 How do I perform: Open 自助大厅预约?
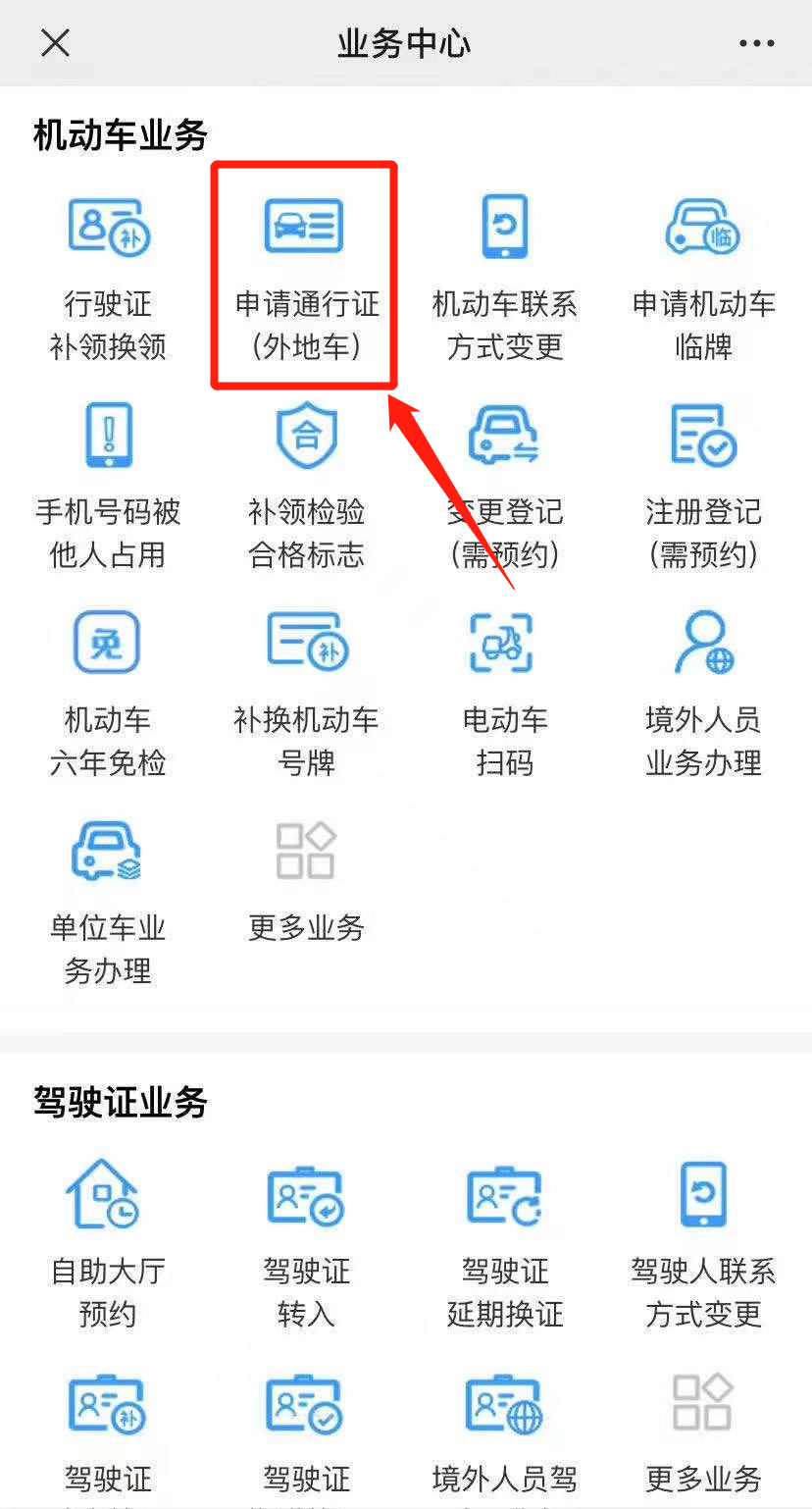point(108,1244)
